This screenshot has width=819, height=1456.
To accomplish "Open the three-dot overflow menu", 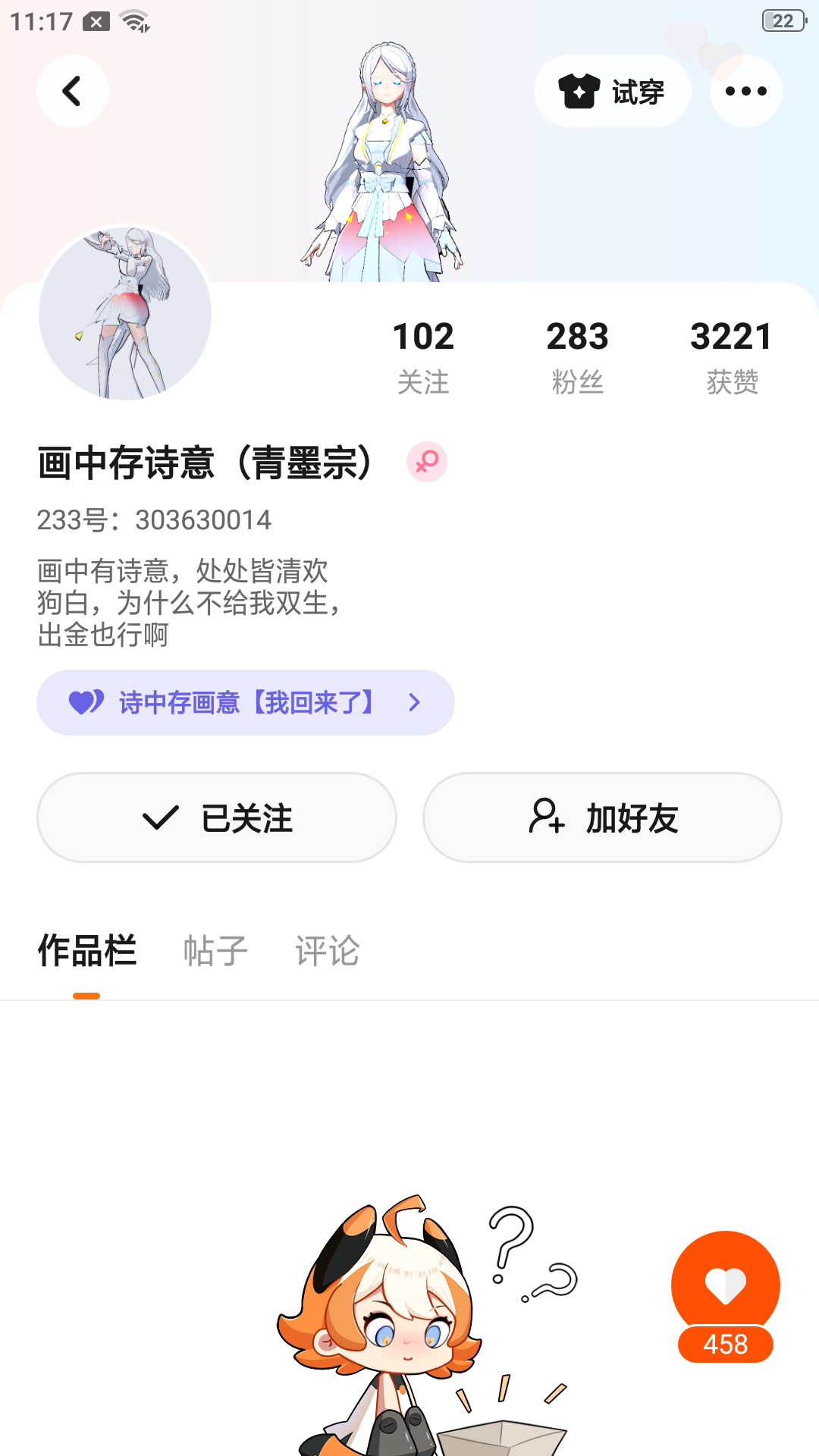I will (x=745, y=91).
